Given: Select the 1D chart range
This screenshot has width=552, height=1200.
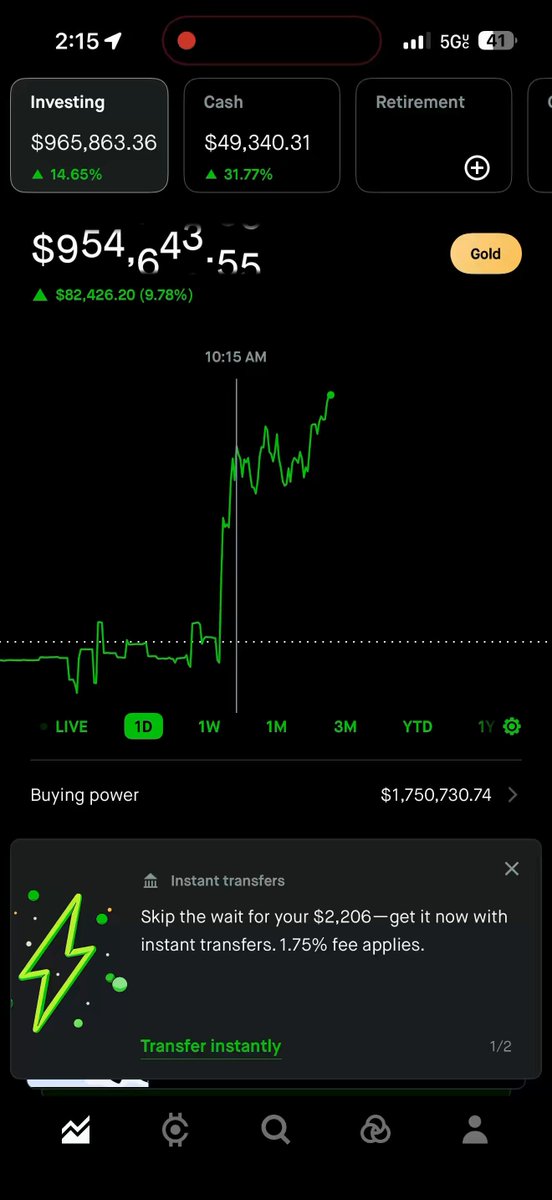Looking at the screenshot, I should (x=143, y=727).
